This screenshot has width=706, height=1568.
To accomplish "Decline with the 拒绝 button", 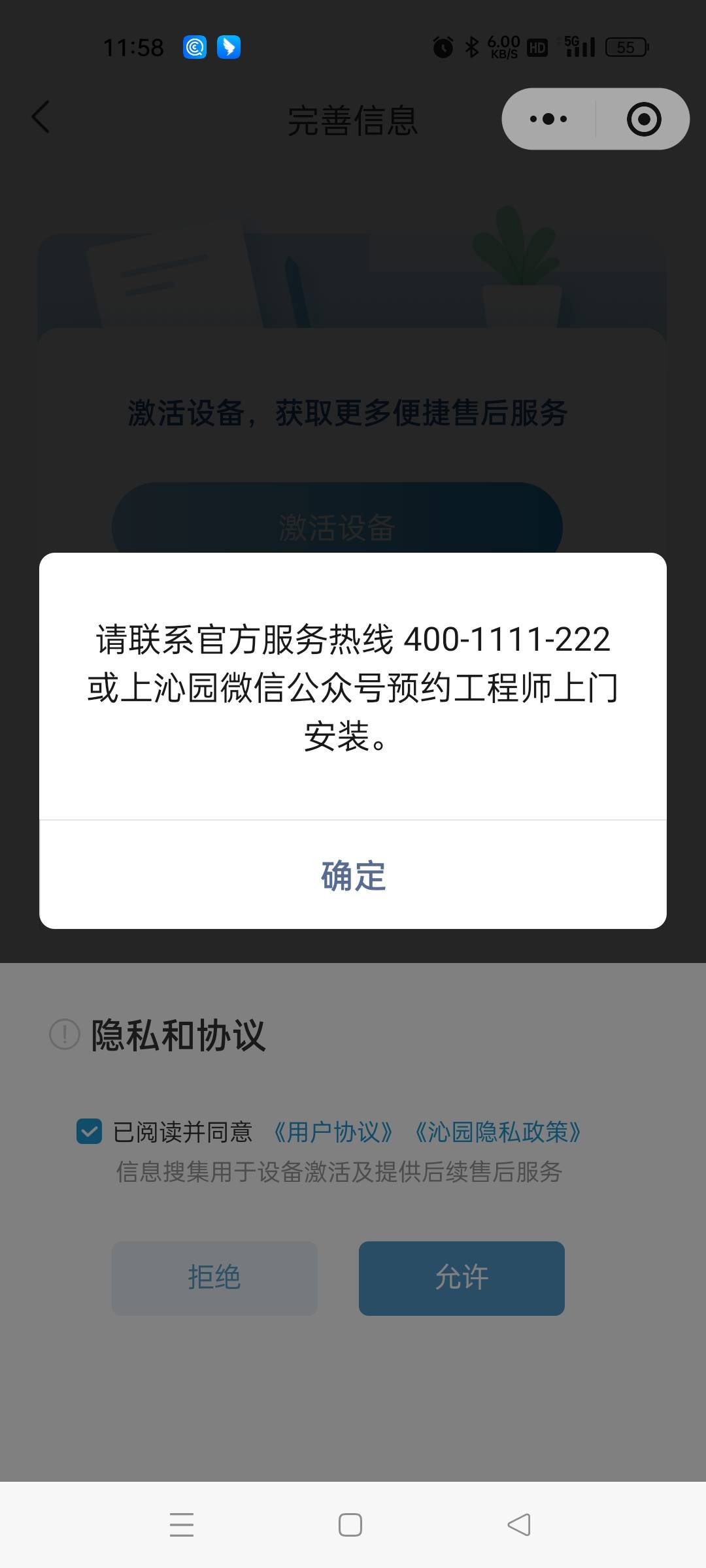I will (214, 1278).
